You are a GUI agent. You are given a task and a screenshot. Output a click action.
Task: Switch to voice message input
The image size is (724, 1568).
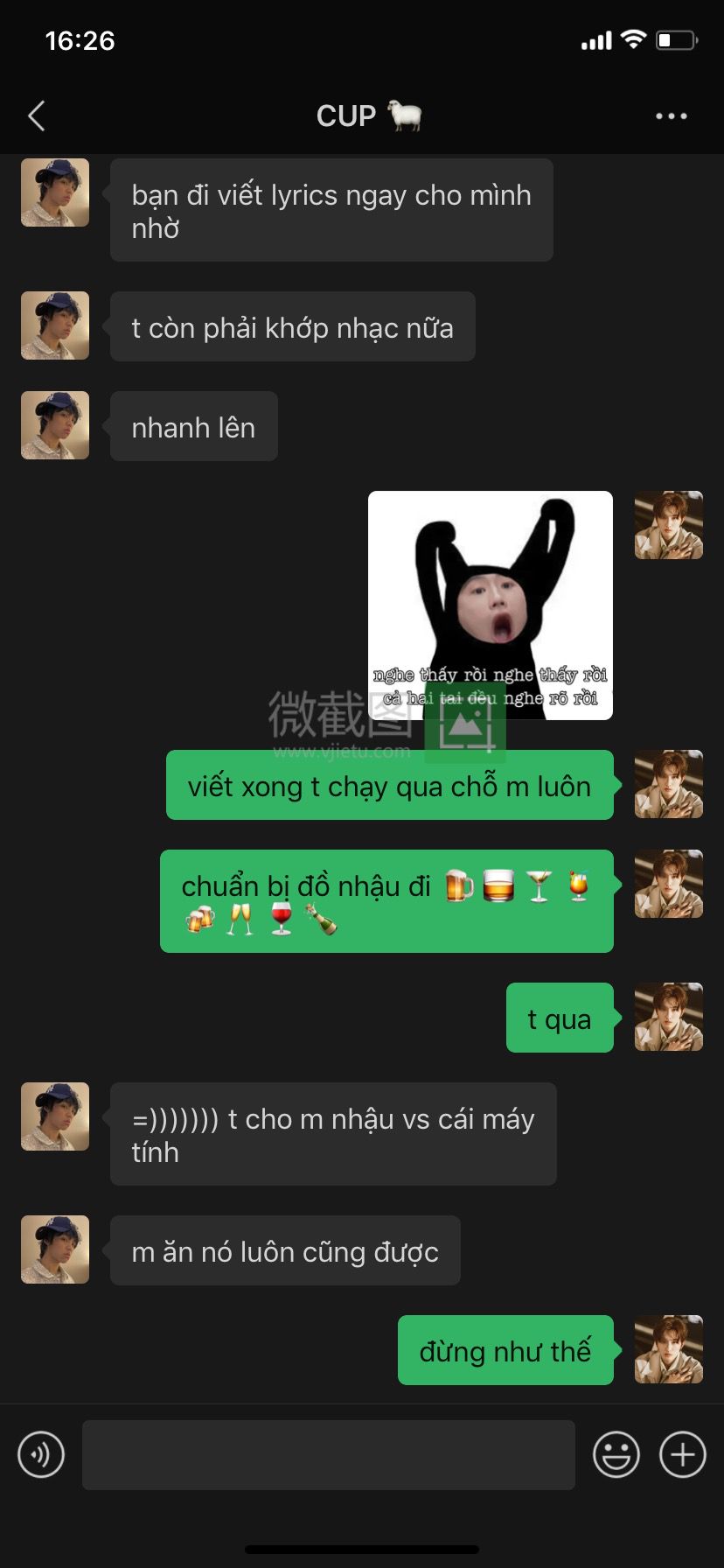coord(41,1455)
